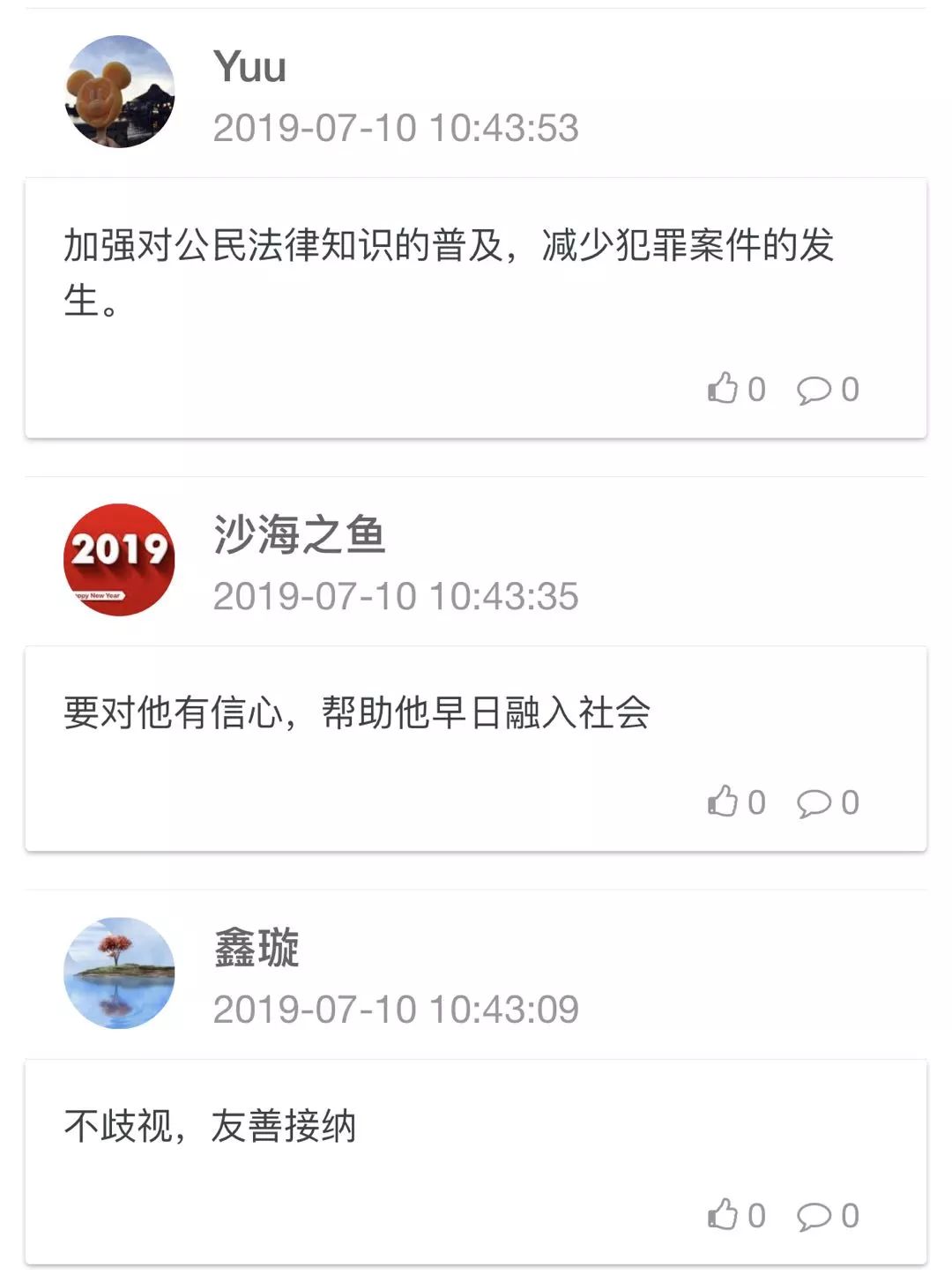
Task: Reply to 鑫璇's comment
Action: pyautogui.click(x=814, y=1216)
